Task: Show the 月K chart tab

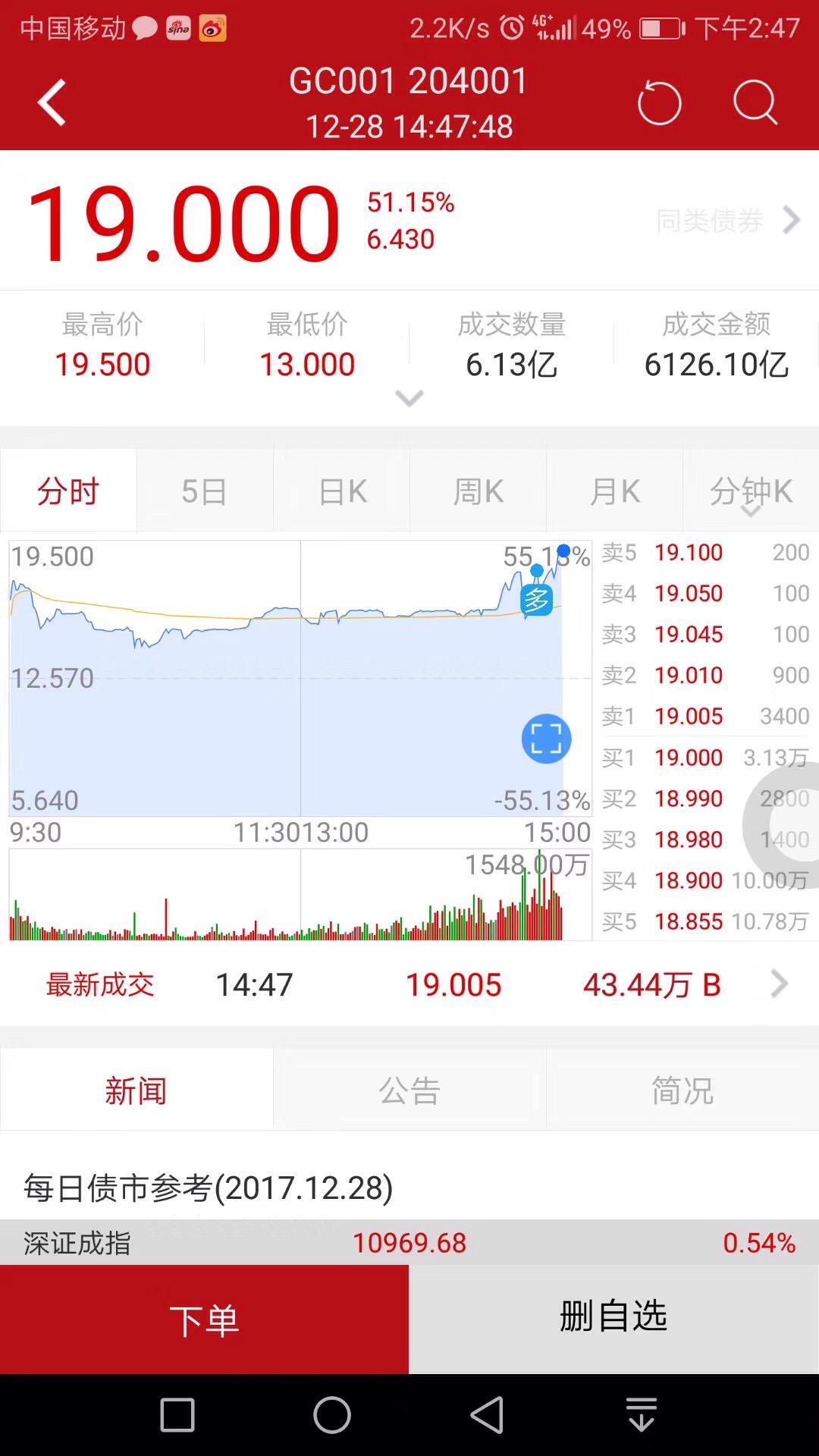Action: coord(615,491)
